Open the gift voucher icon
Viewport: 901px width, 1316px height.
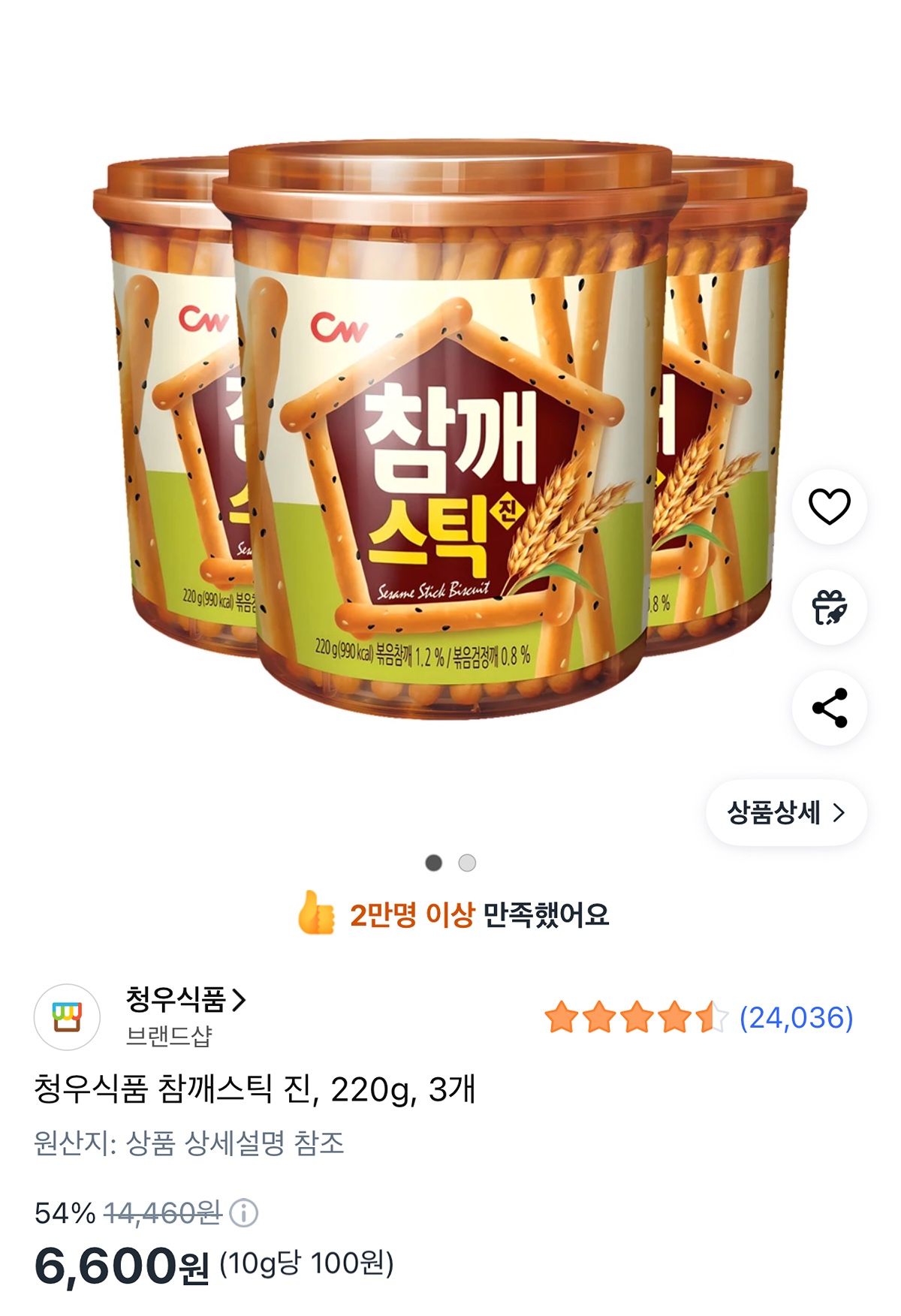click(828, 606)
